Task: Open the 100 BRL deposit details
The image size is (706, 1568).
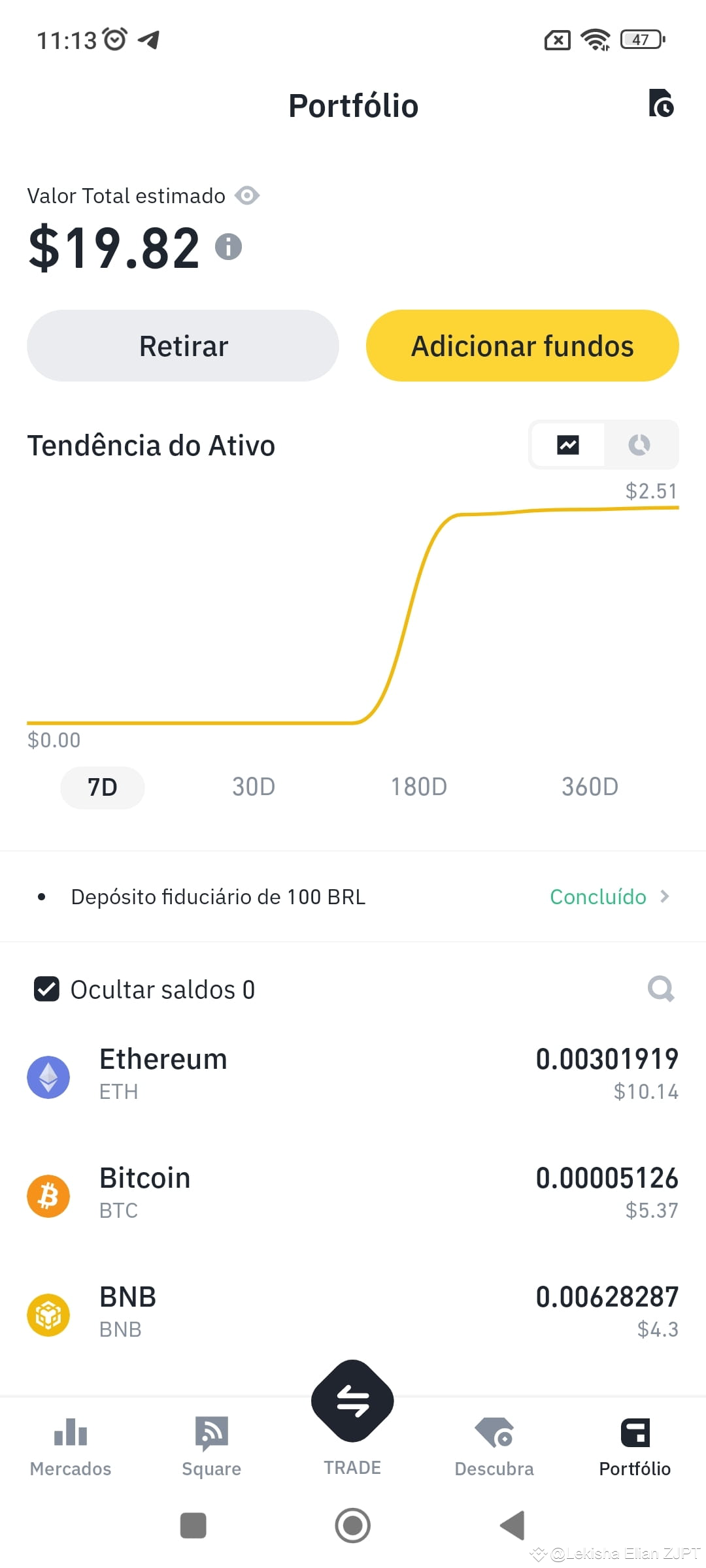Action: [353, 896]
